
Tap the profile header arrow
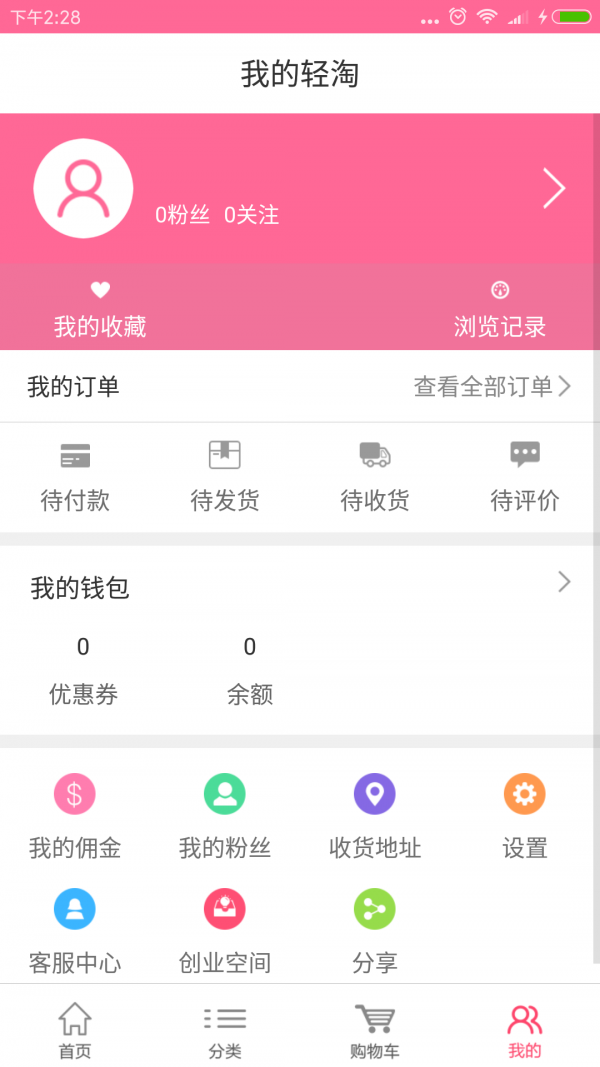click(x=554, y=188)
